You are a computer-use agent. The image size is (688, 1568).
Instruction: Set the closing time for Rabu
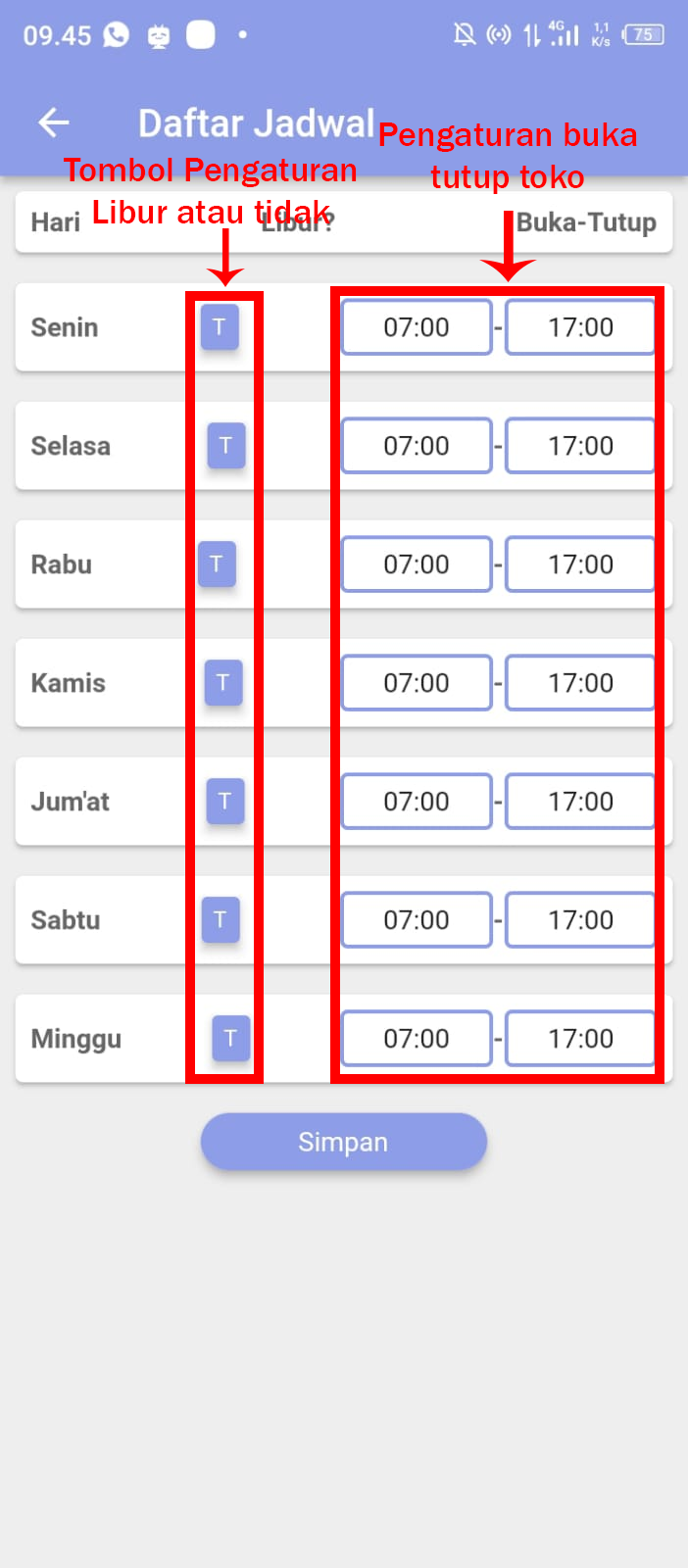point(580,564)
